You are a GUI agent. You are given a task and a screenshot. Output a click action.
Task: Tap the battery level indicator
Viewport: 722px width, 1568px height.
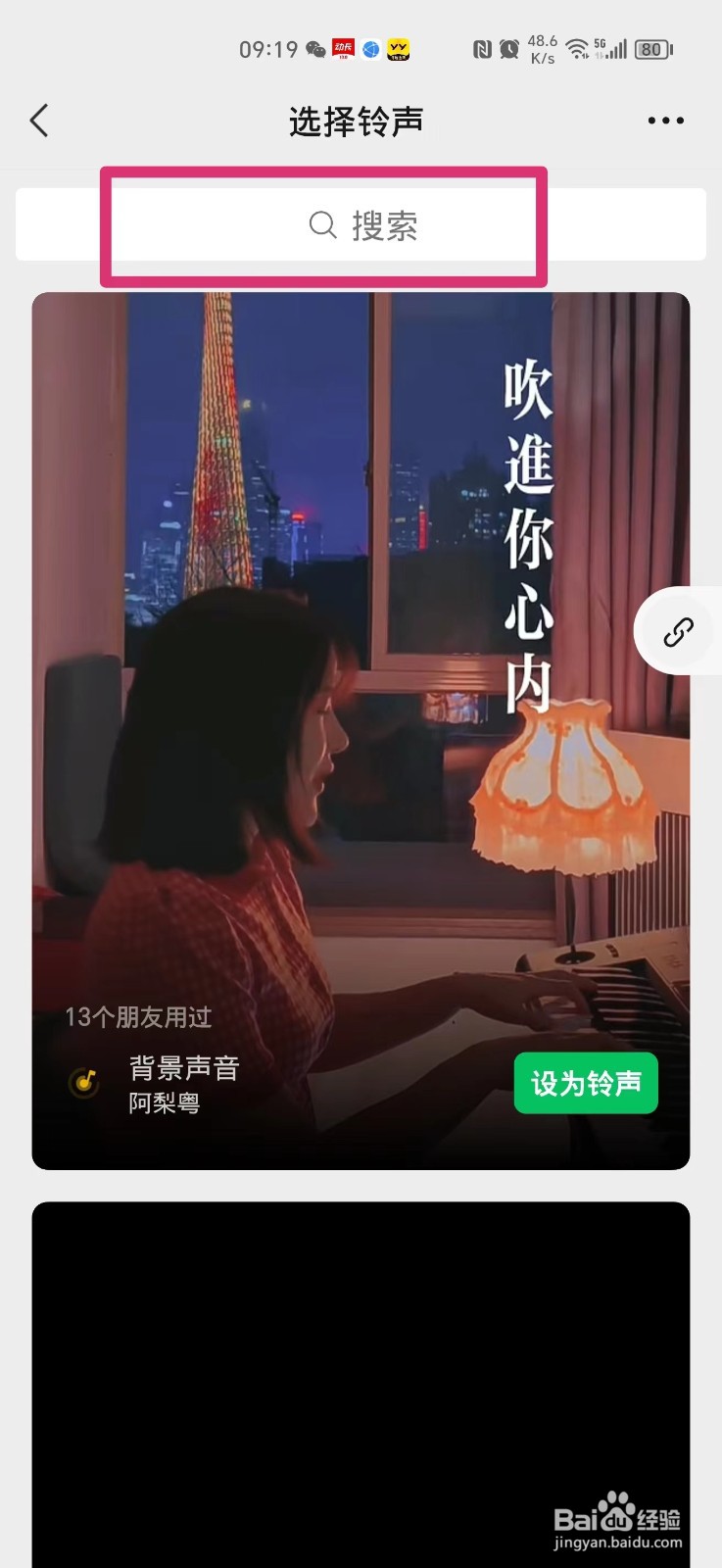(650, 48)
